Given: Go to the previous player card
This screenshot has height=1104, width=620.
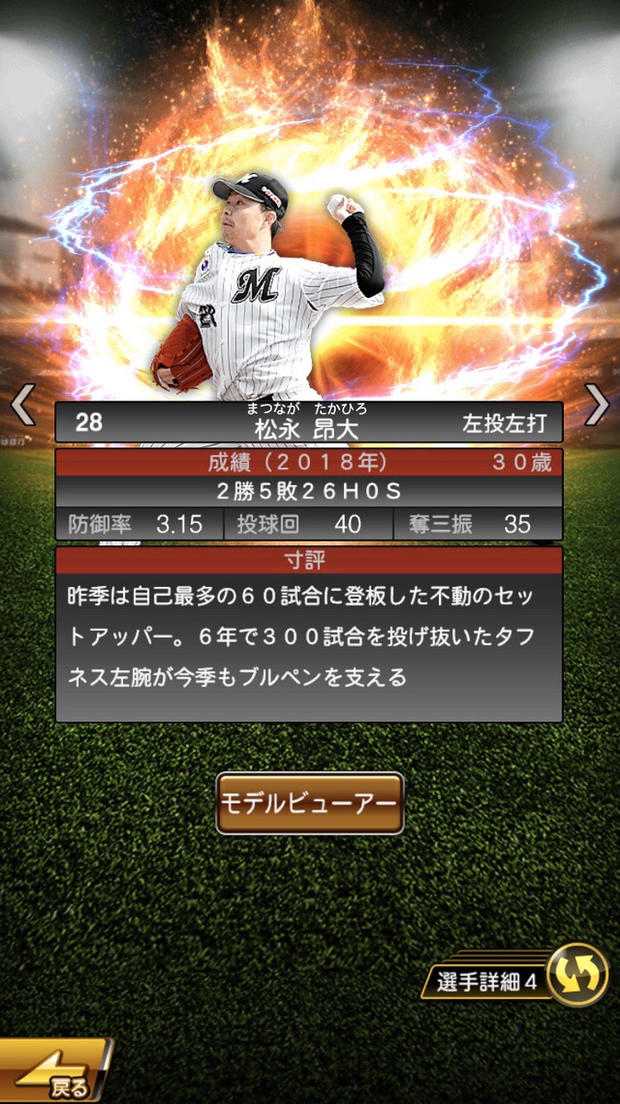Looking at the screenshot, I should (23, 404).
